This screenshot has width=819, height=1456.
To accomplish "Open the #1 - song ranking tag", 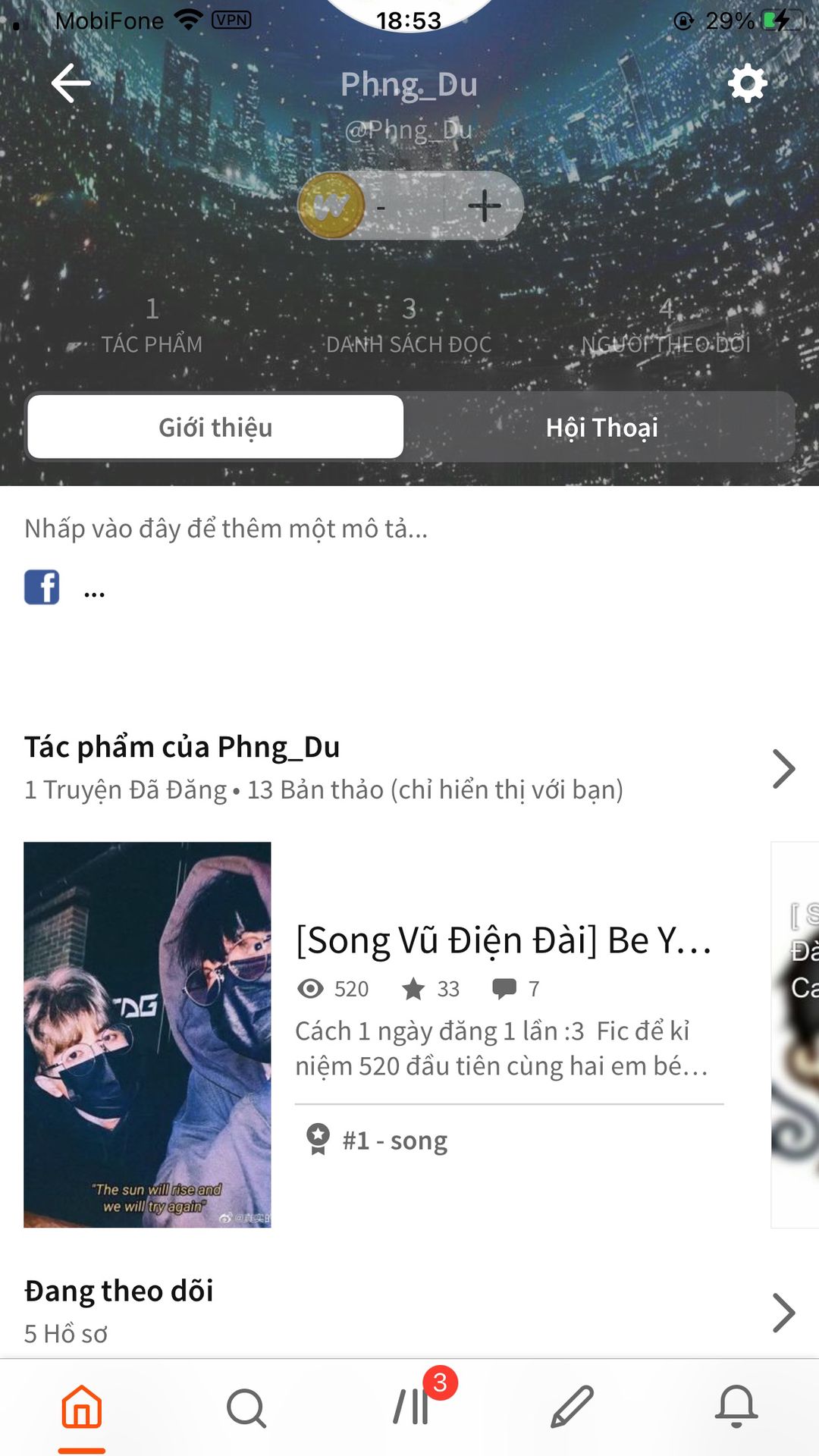I will pyautogui.click(x=394, y=1140).
